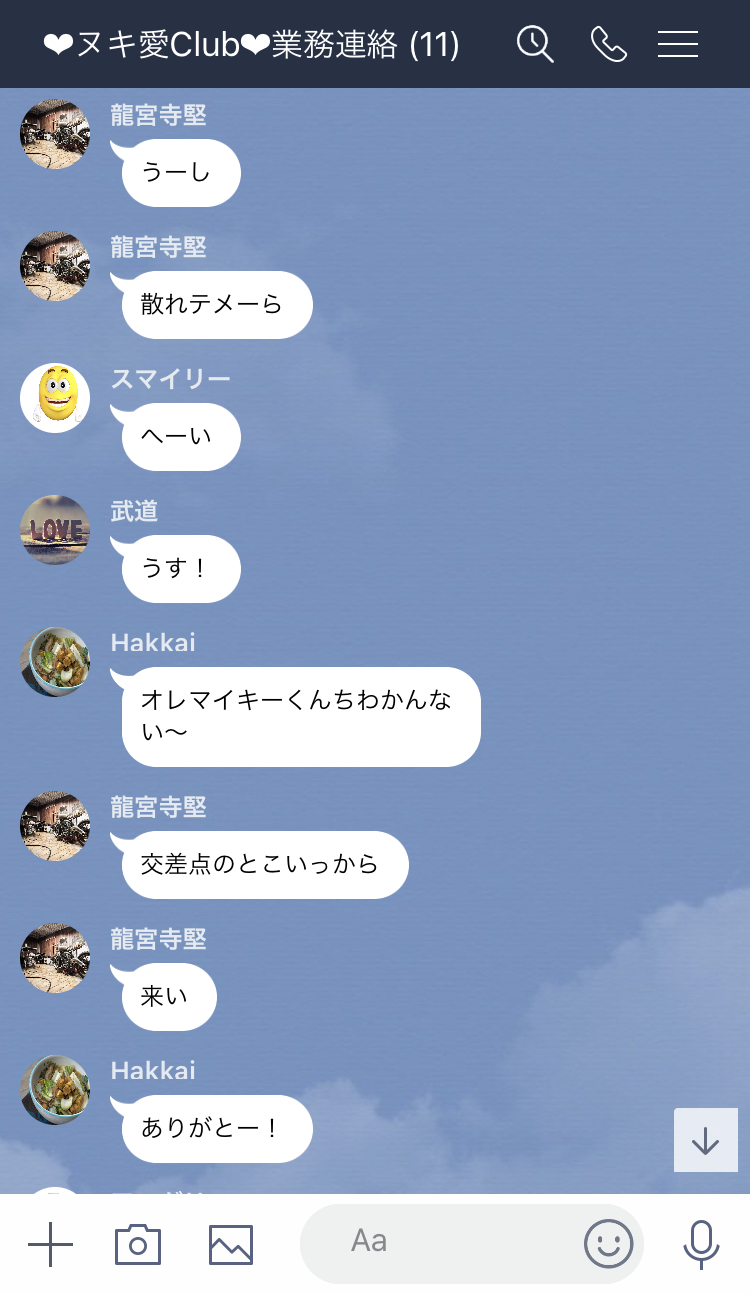View スマイリー's profile picture
The width and height of the screenshot is (750, 1294).
(55, 398)
